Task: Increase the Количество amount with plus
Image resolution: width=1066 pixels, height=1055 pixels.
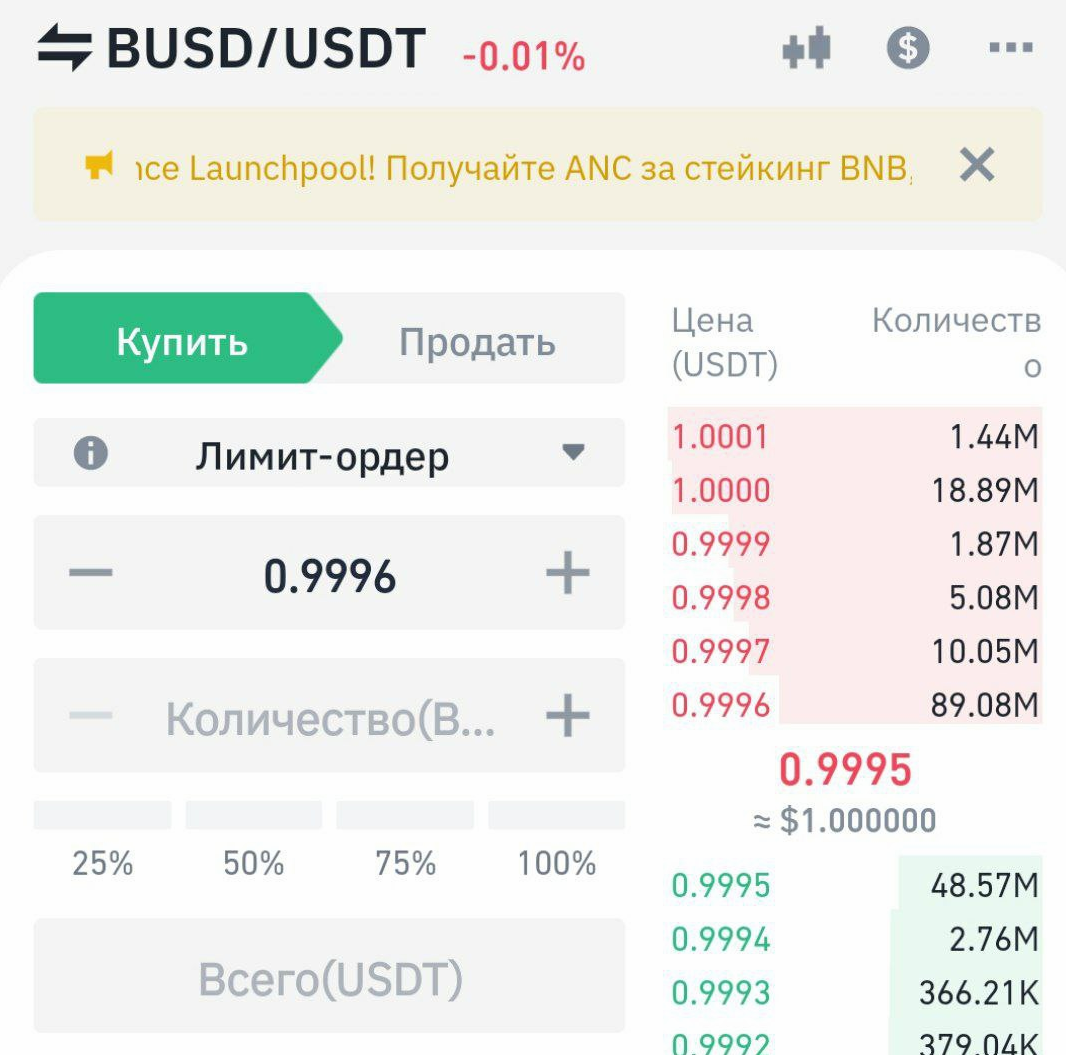Action: click(567, 717)
